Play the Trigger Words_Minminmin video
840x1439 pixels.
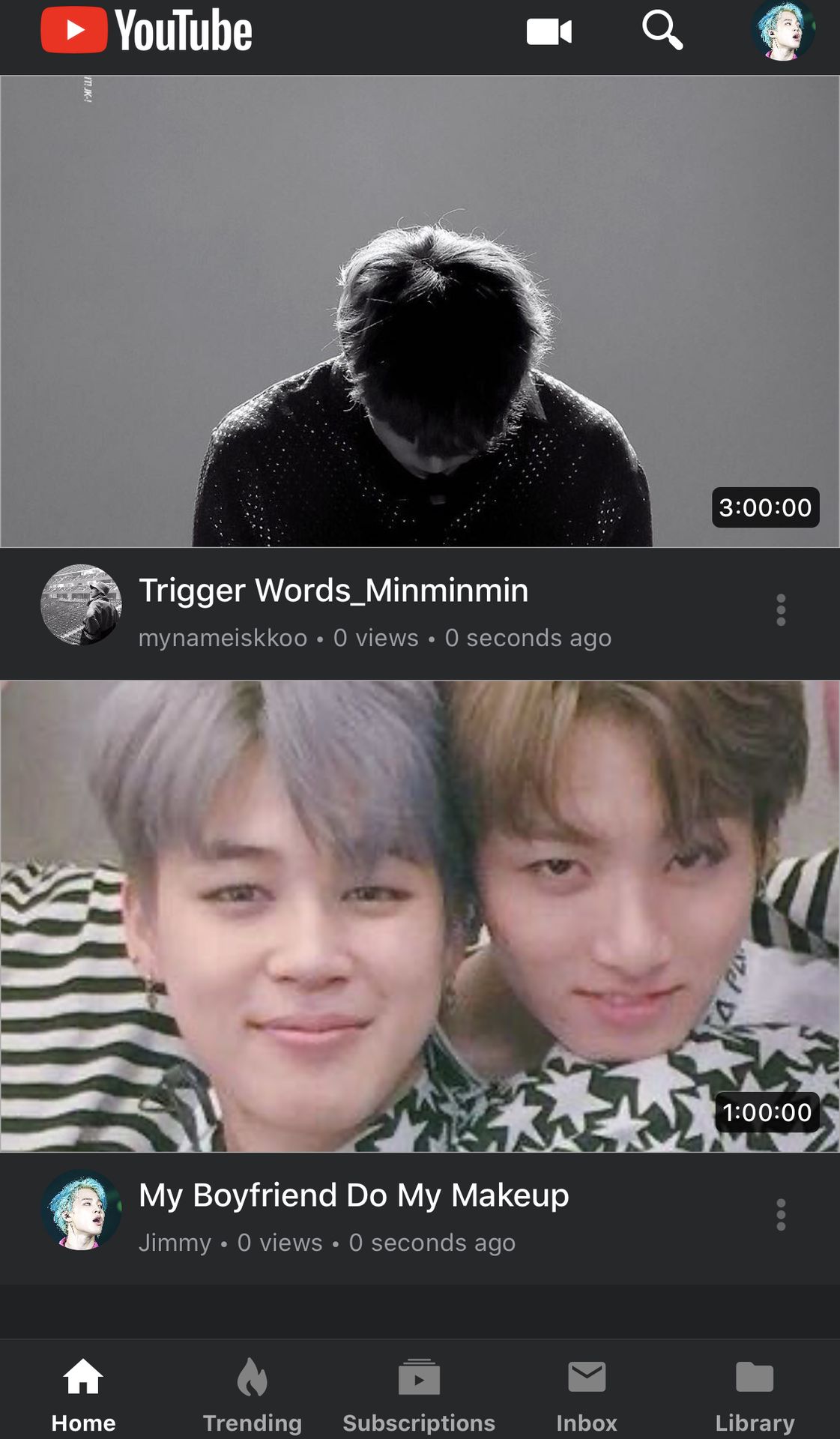pyautogui.click(x=420, y=311)
